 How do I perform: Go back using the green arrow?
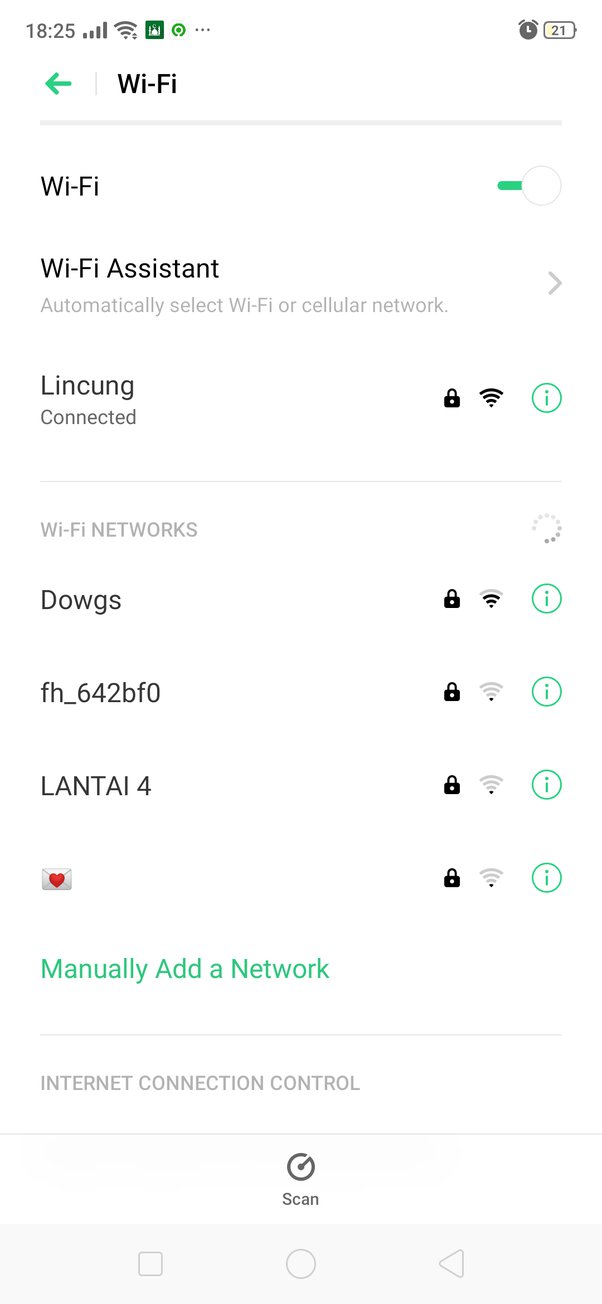(58, 84)
